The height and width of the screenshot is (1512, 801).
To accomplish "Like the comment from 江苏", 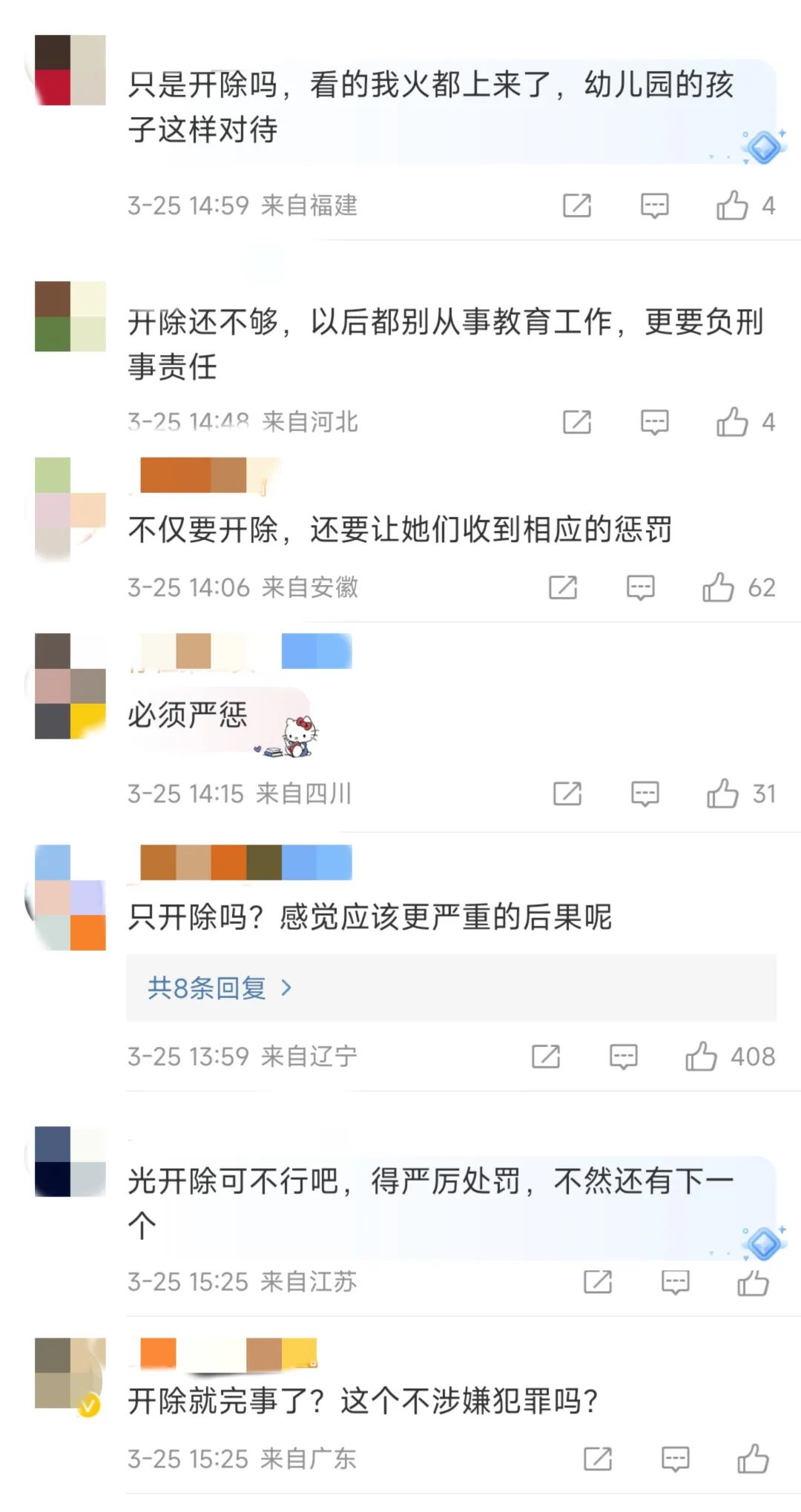I will point(753,1281).
